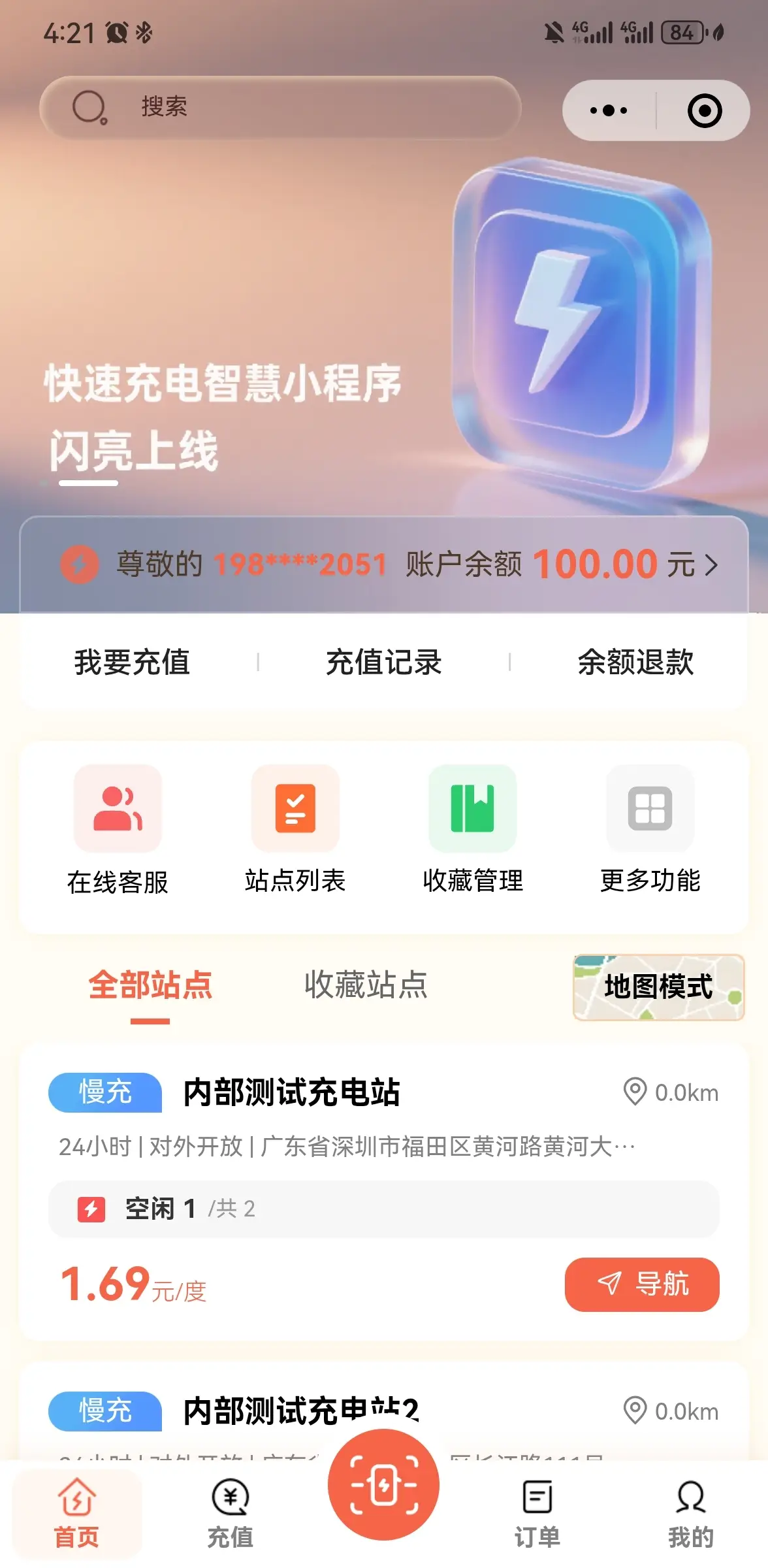Open 收藏管理
The height and width of the screenshot is (1568, 768).
(473, 830)
